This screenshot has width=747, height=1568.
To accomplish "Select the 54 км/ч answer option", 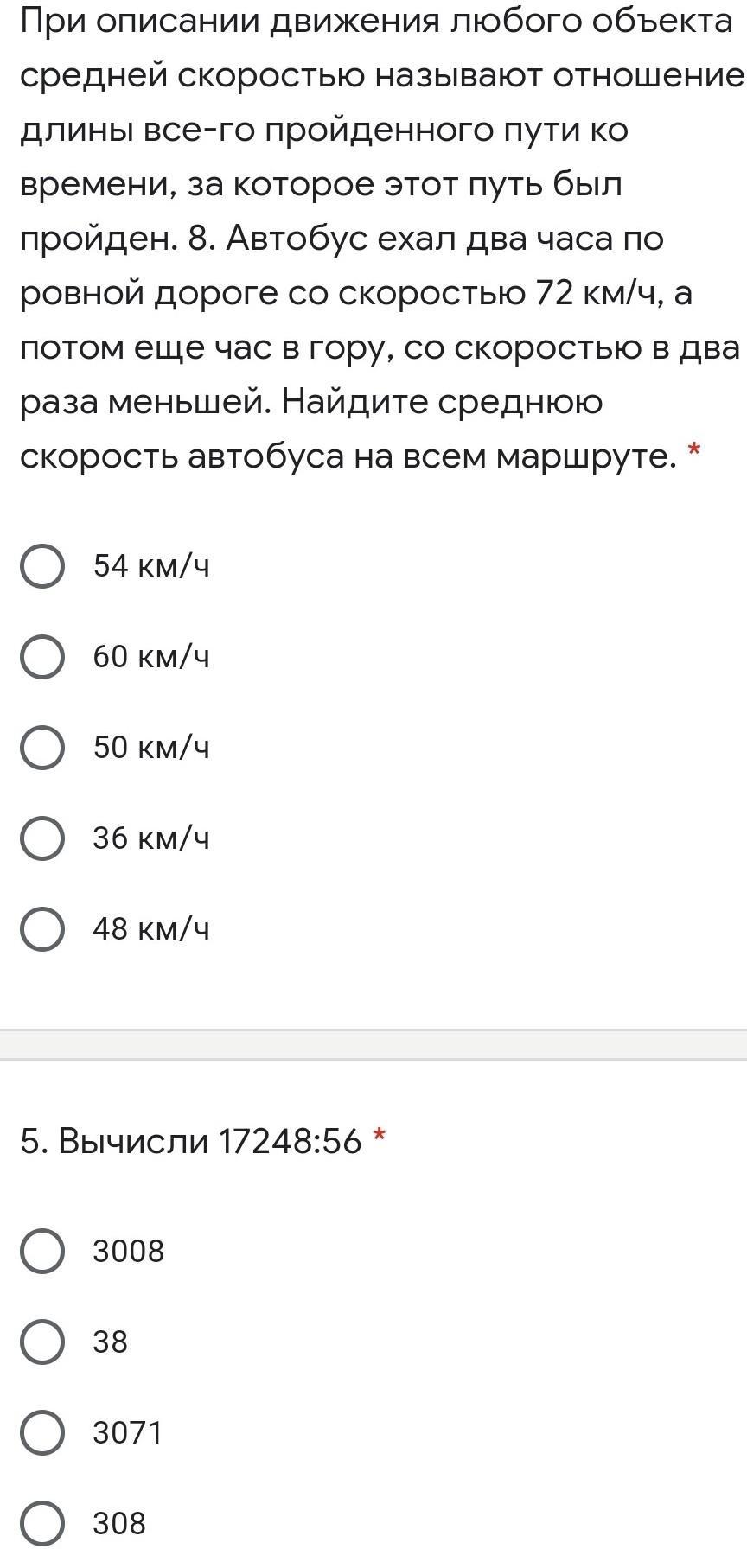I will (42, 566).
